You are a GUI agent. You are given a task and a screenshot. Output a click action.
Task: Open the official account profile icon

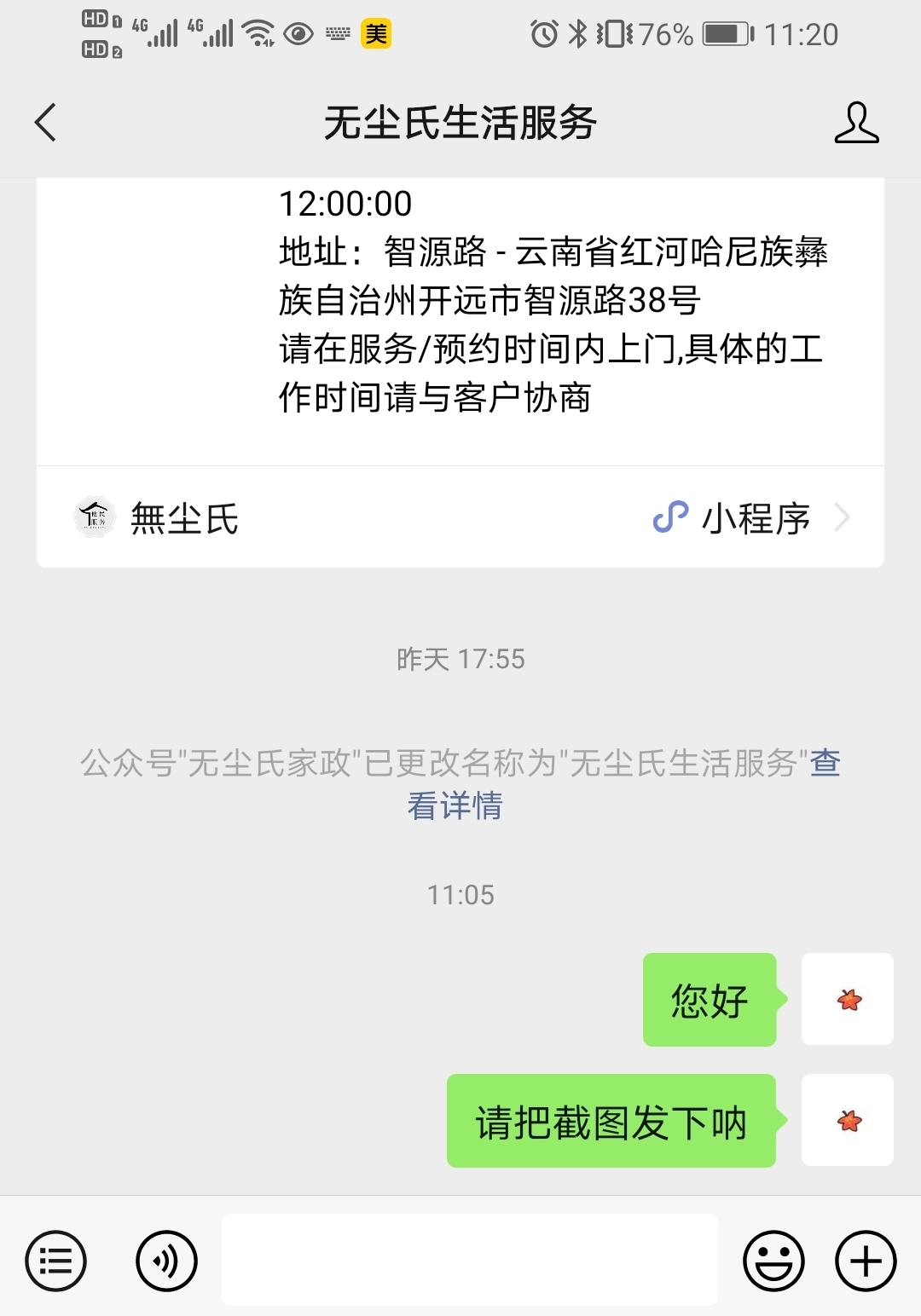(856, 123)
